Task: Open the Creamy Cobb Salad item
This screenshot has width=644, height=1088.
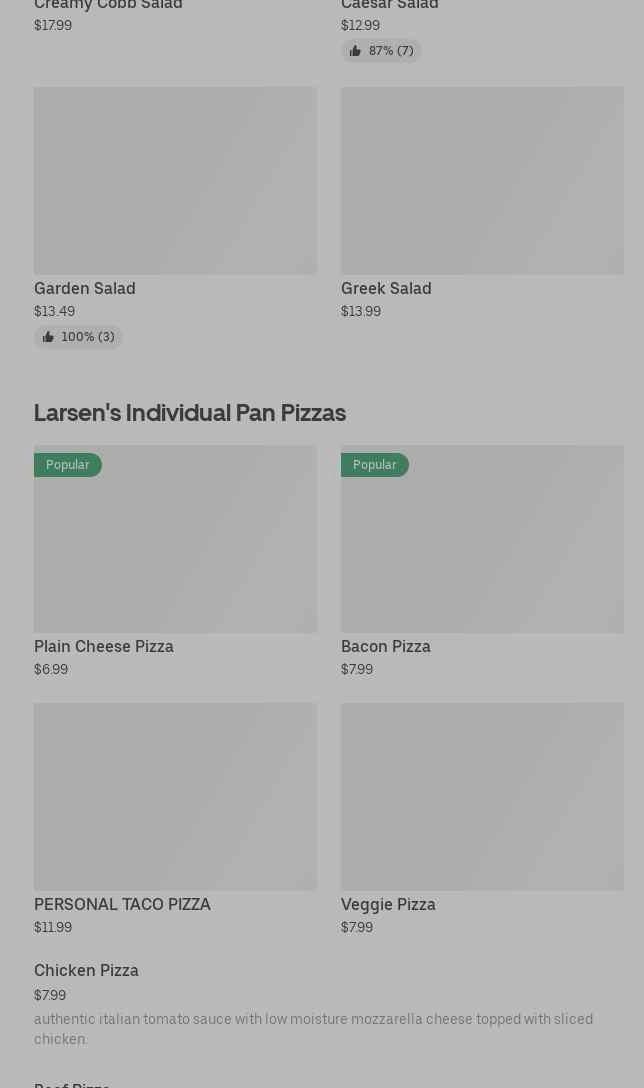Action: click(175, 17)
